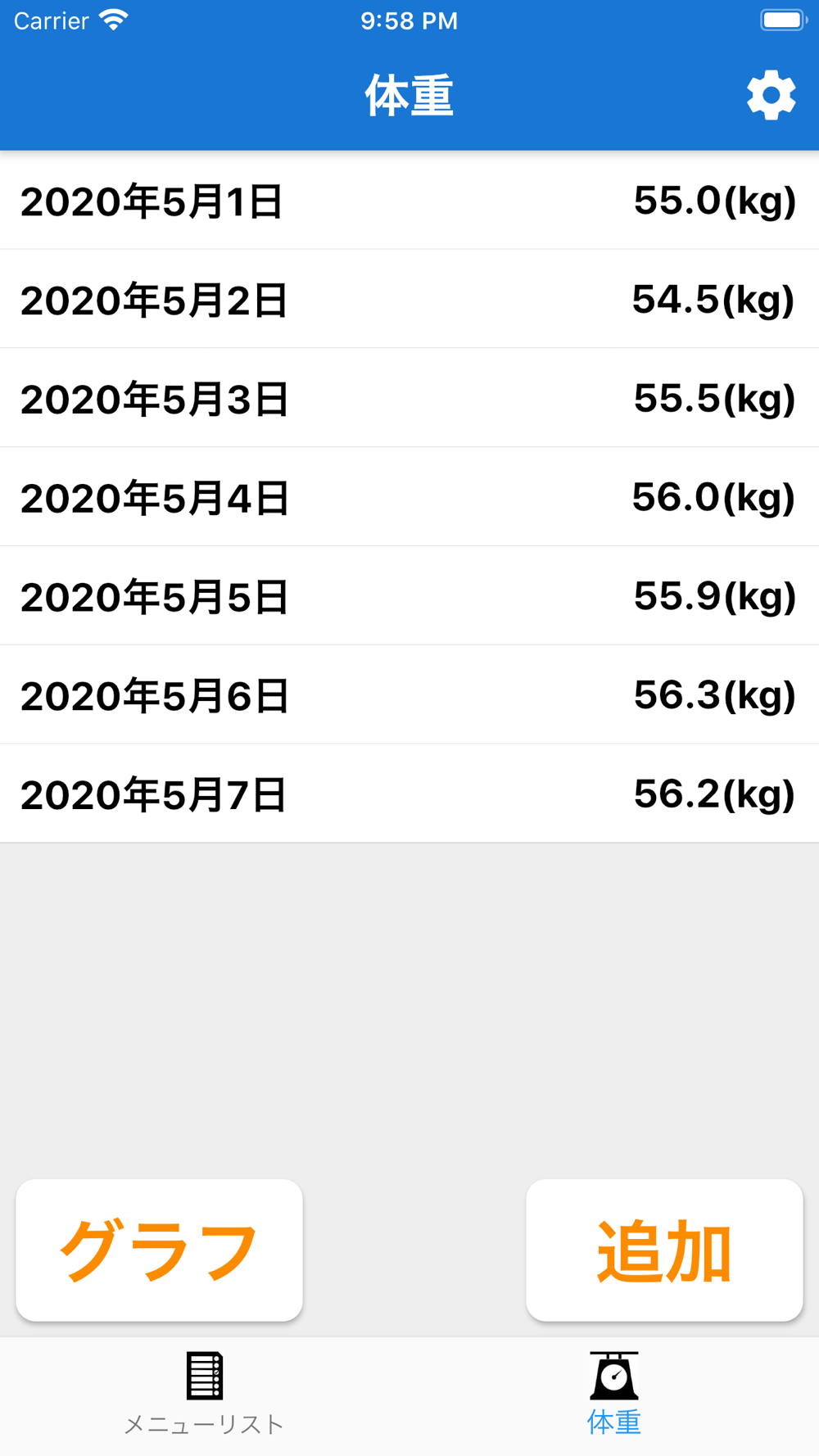This screenshot has height=1456, width=819.
Task: Open the 2020年5月1日 weight entry
Action: pyautogui.click(x=409, y=201)
